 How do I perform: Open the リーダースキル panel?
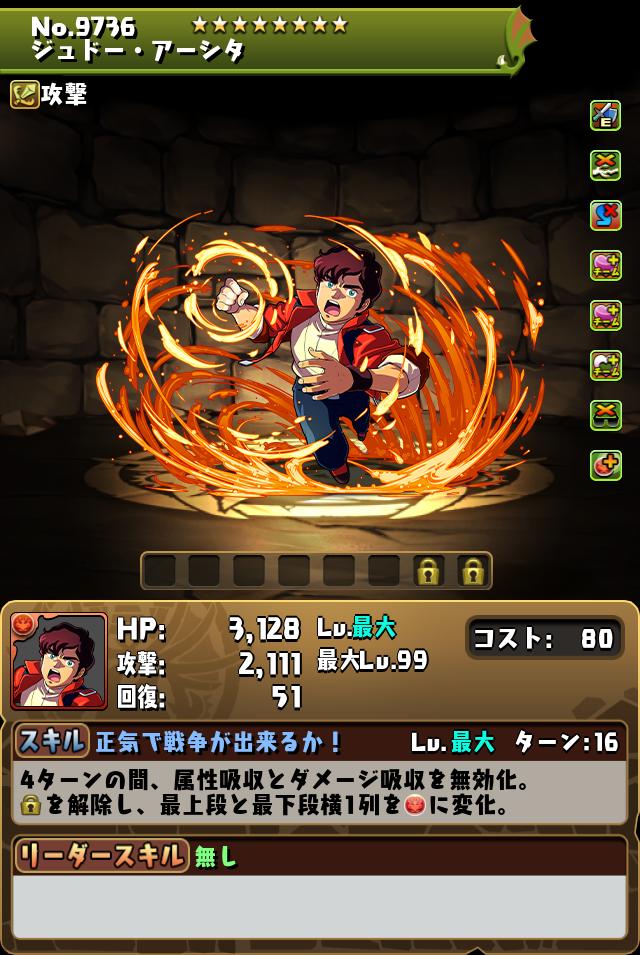[101, 855]
